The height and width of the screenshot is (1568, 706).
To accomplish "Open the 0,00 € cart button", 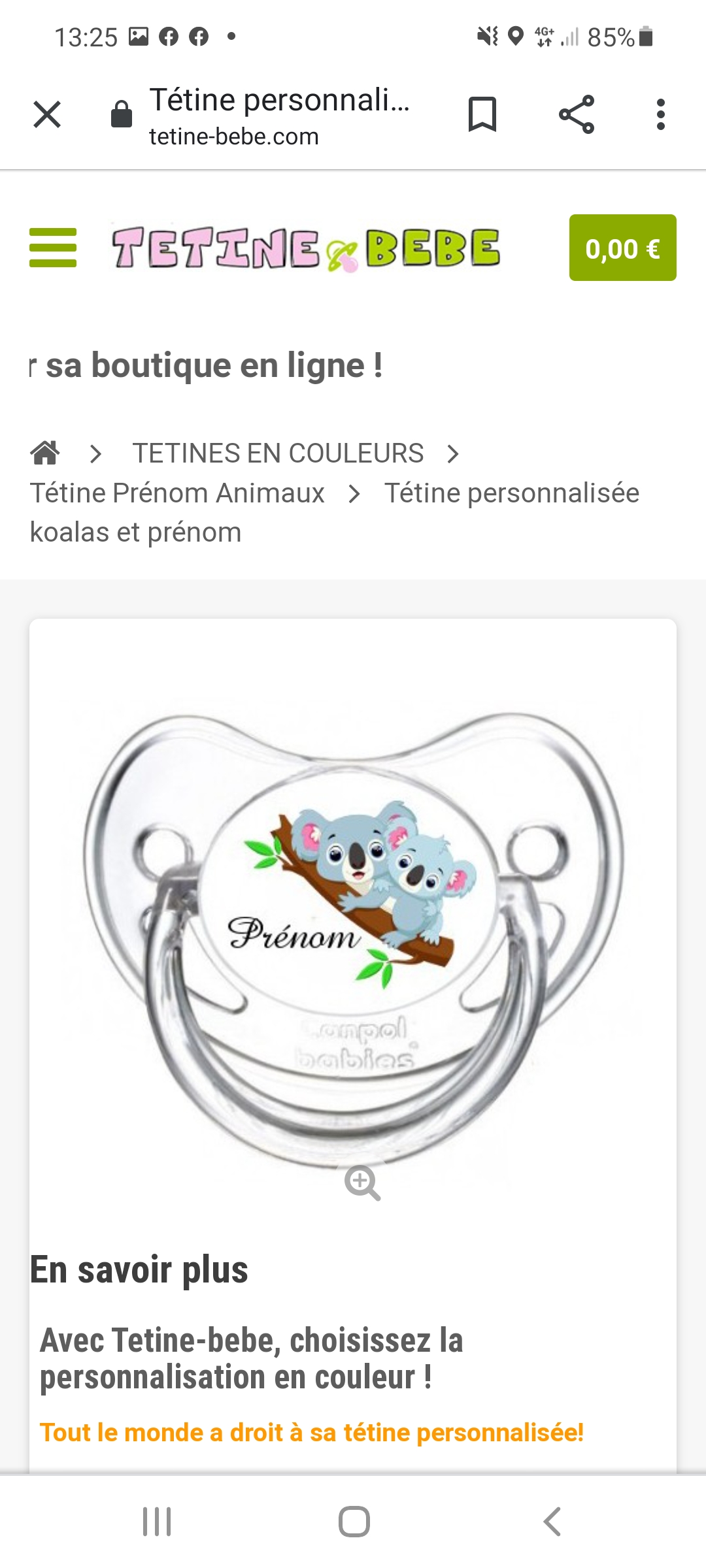I will 622,248.
